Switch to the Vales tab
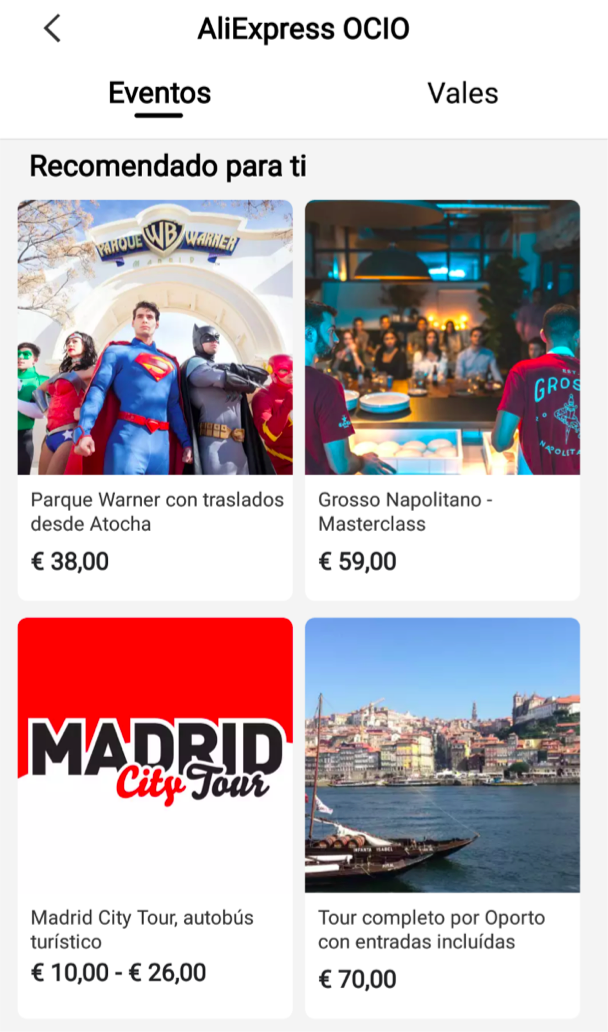Screen dimensions: 608x1032 click(462, 93)
